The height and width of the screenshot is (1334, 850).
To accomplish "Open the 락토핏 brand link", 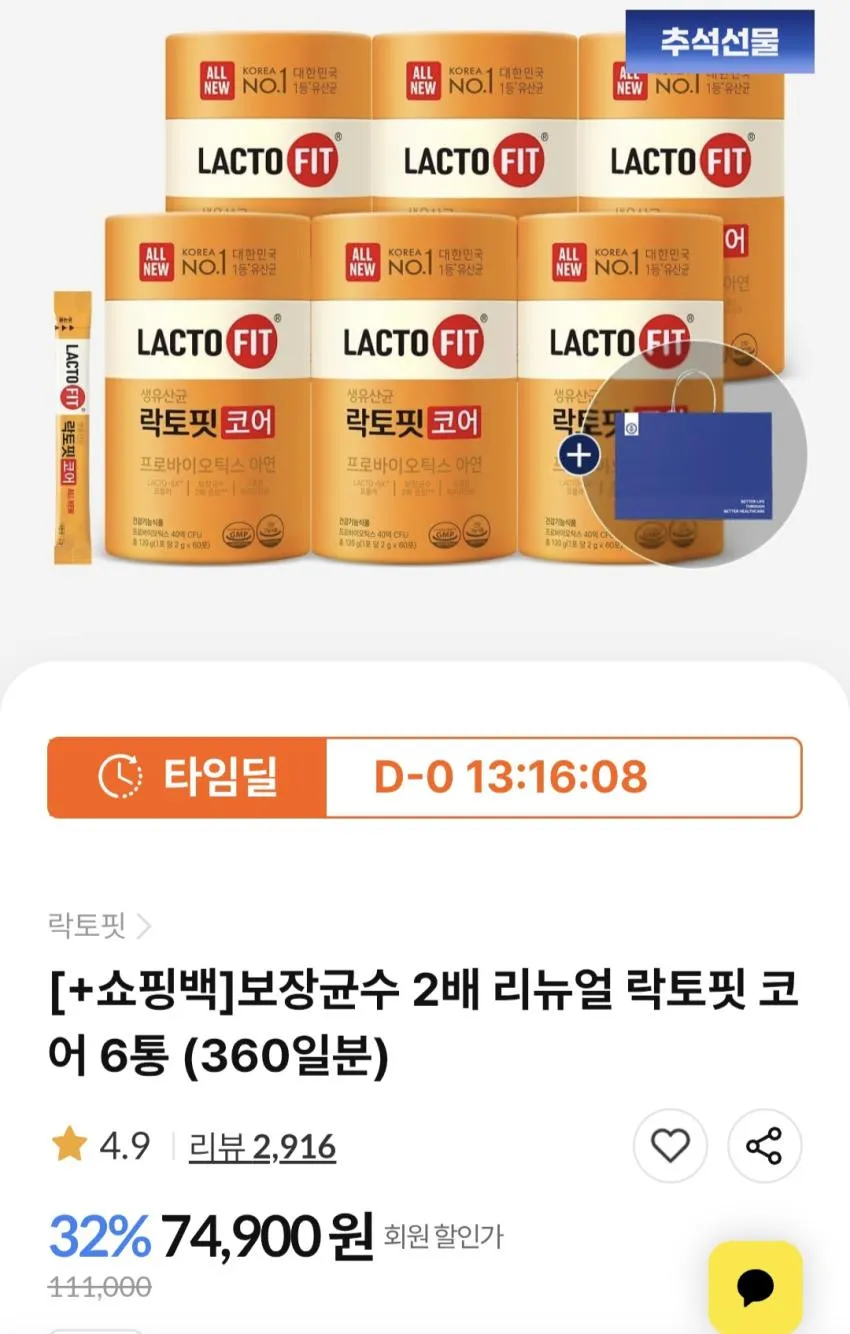I will point(99,925).
